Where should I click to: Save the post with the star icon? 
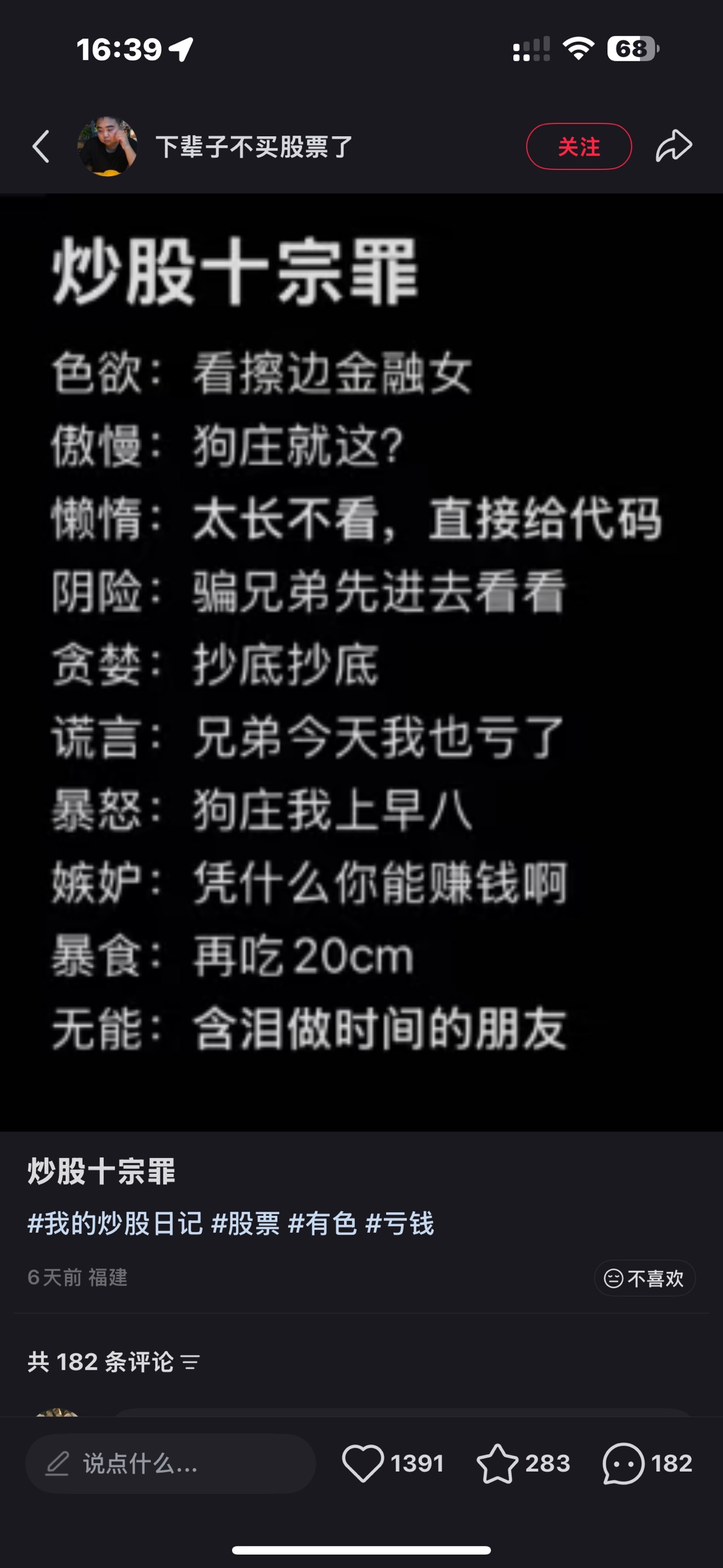coord(498,1463)
